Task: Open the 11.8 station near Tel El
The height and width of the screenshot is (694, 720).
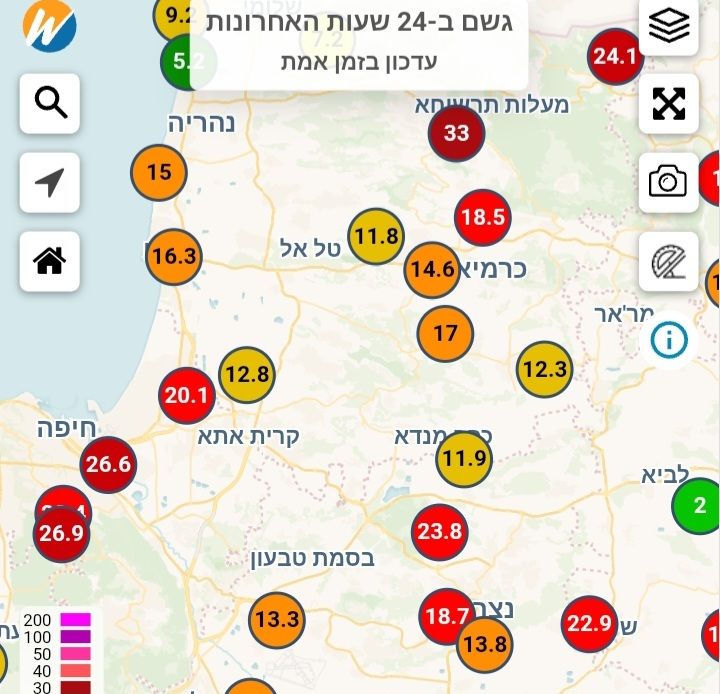Action: click(375, 237)
